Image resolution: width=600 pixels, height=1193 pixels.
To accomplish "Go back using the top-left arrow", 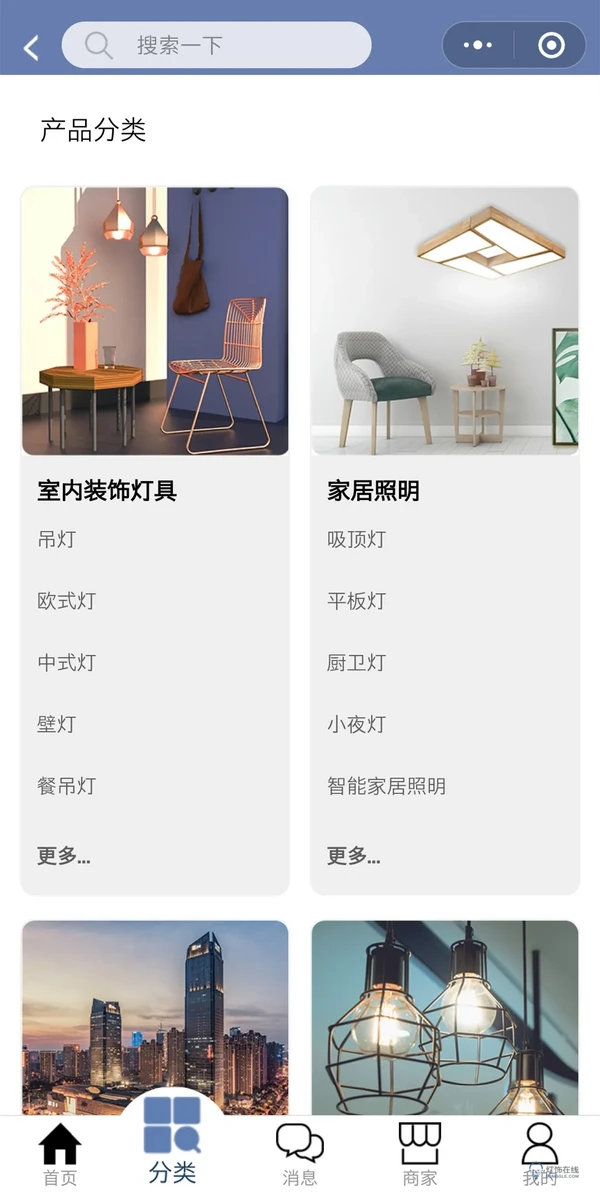I will pos(31,46).
